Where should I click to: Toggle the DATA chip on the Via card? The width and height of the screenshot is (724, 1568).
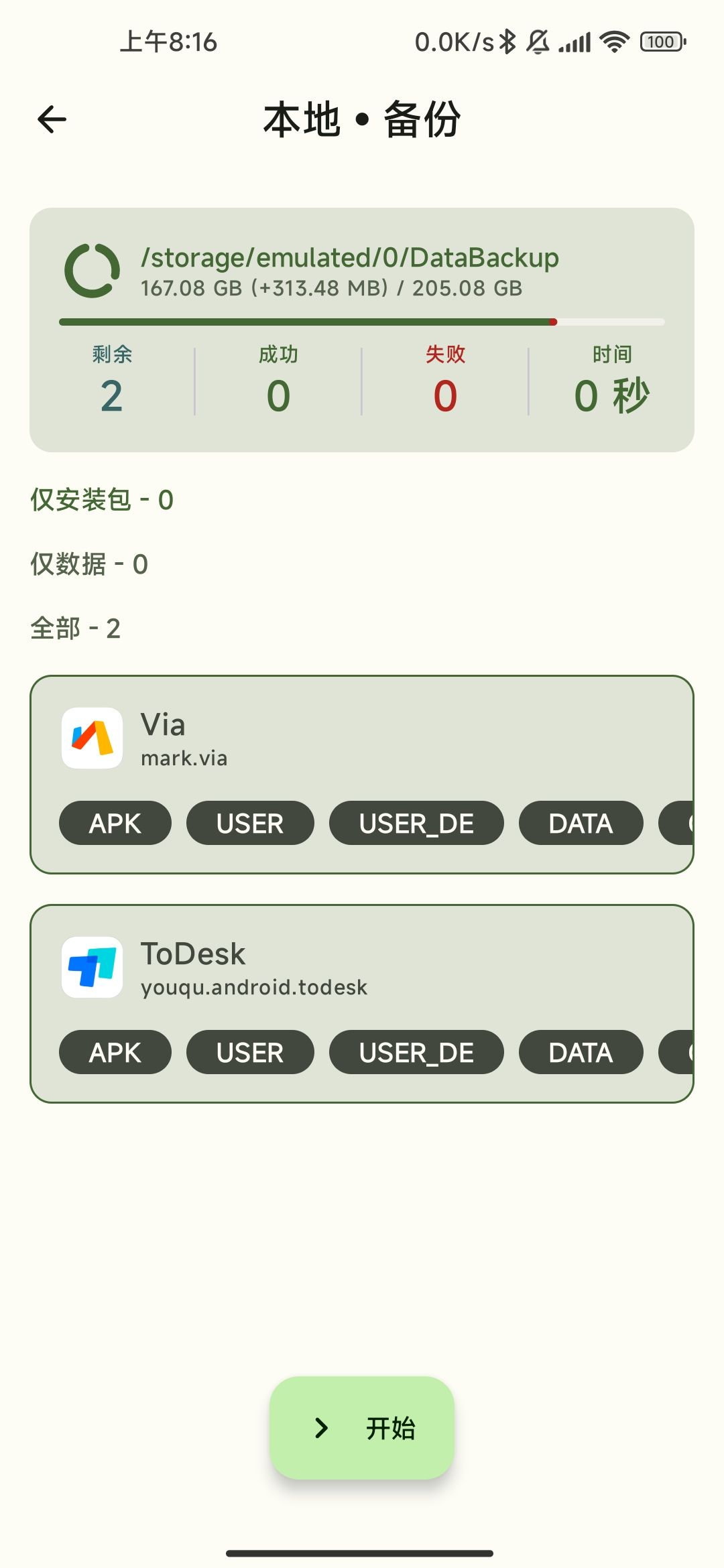click(579, 823)
